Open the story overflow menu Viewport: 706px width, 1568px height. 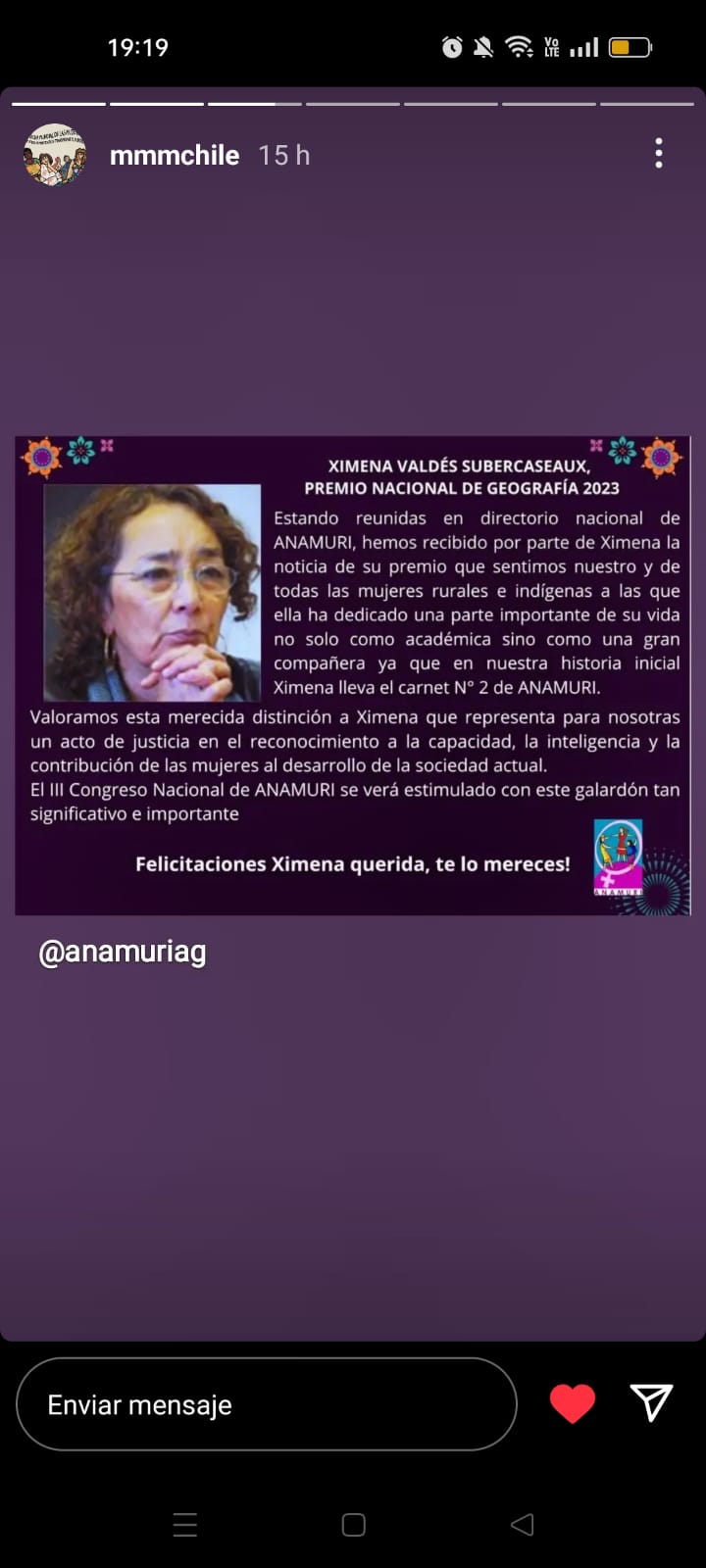[x=658, y=153]
